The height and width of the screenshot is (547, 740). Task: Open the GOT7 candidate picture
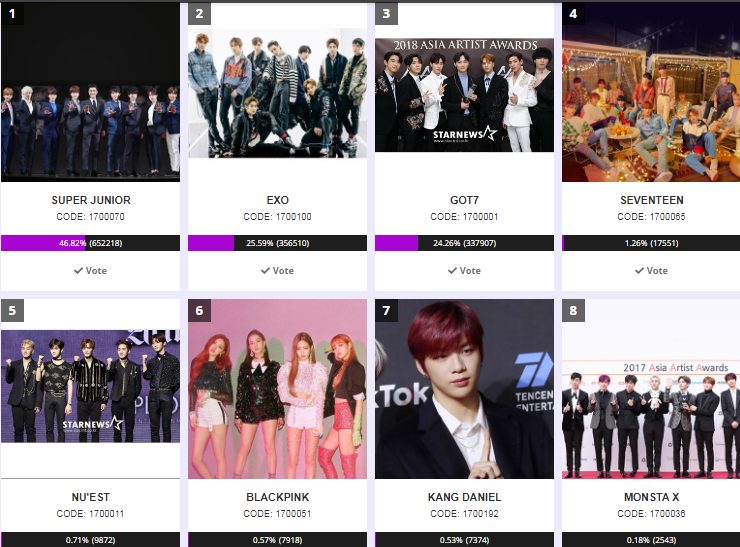(x=464, y=95)
